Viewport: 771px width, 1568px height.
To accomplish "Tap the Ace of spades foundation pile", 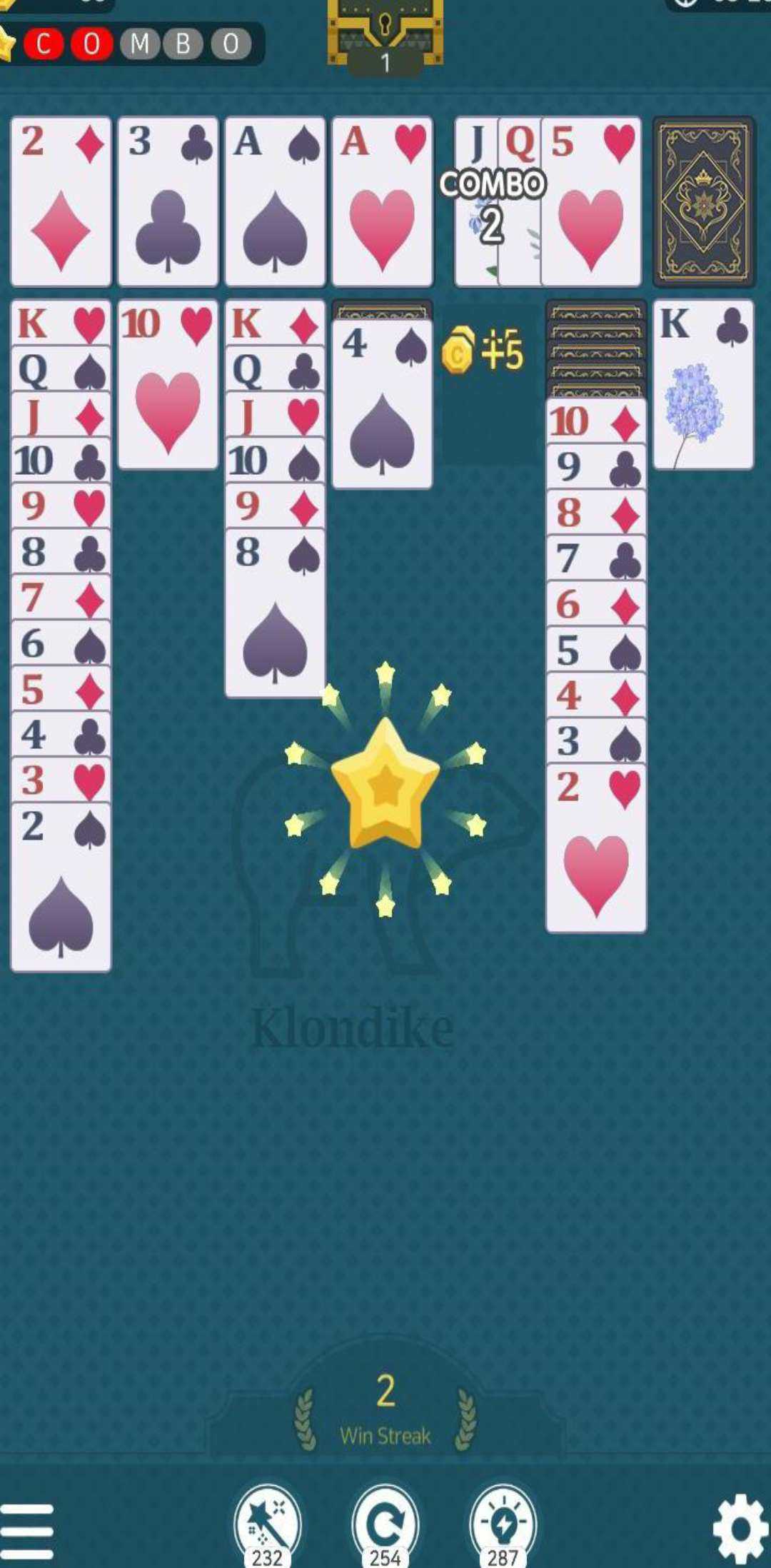I will click(275, 201).
